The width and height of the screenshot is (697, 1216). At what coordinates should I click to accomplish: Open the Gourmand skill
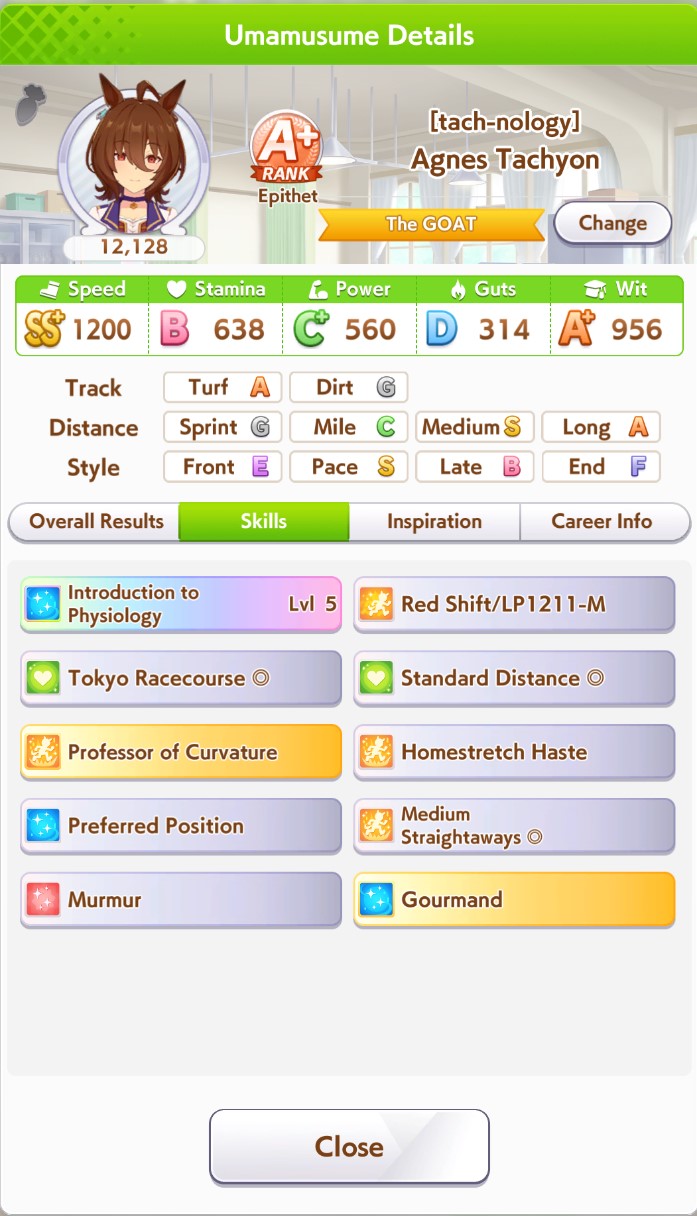(x=514, y=900)
